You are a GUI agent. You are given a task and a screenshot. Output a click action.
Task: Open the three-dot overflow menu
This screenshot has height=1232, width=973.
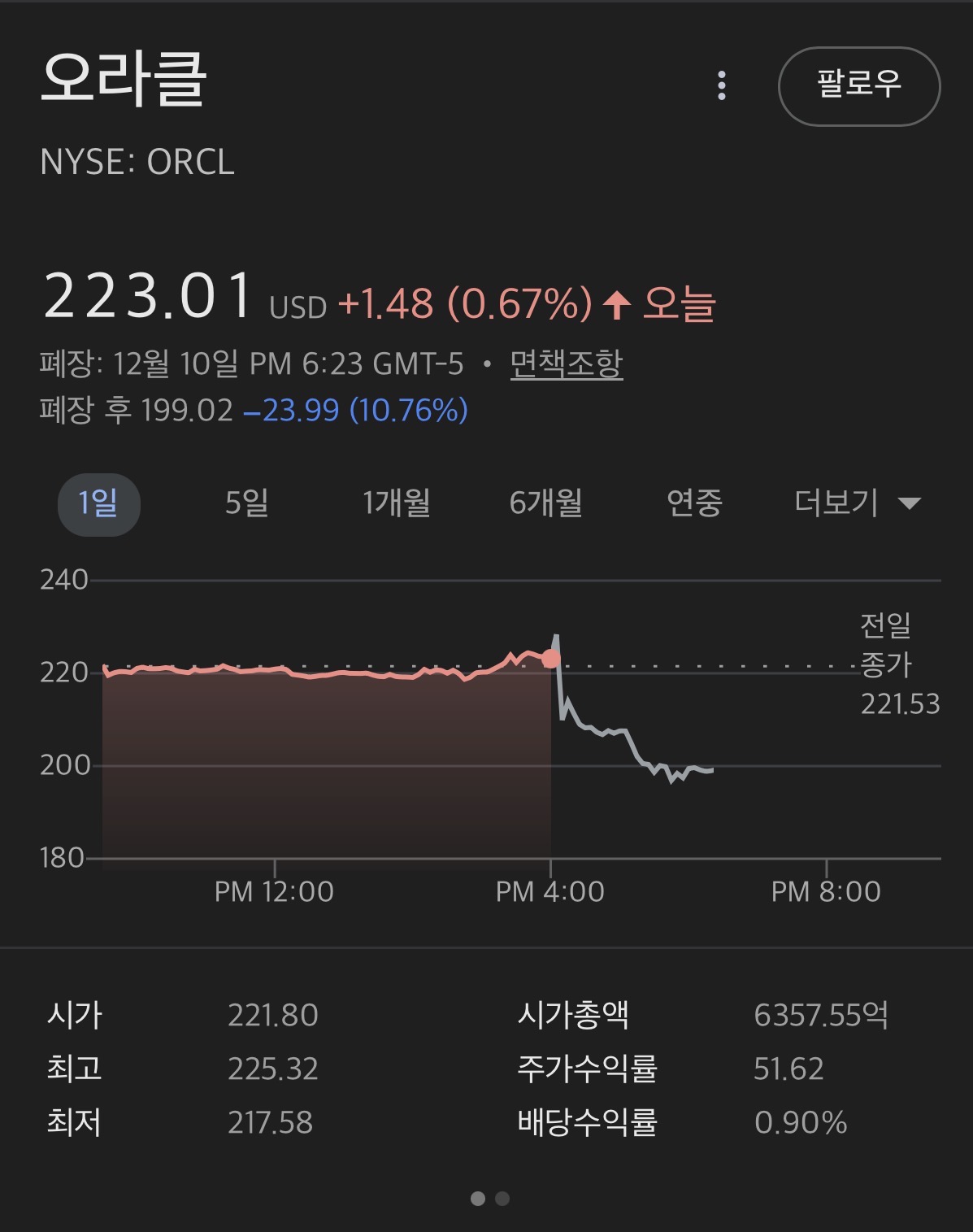pyautogui.click(x=721, y=85)
